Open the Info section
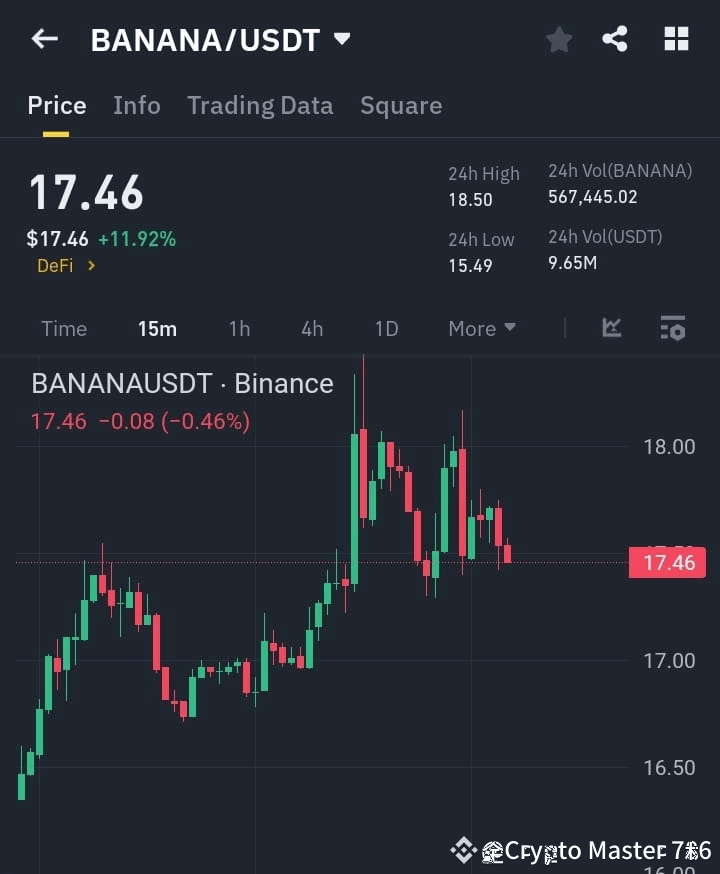Image resolution: width=720 pixels, height=874 pixels. click(137, 105)
